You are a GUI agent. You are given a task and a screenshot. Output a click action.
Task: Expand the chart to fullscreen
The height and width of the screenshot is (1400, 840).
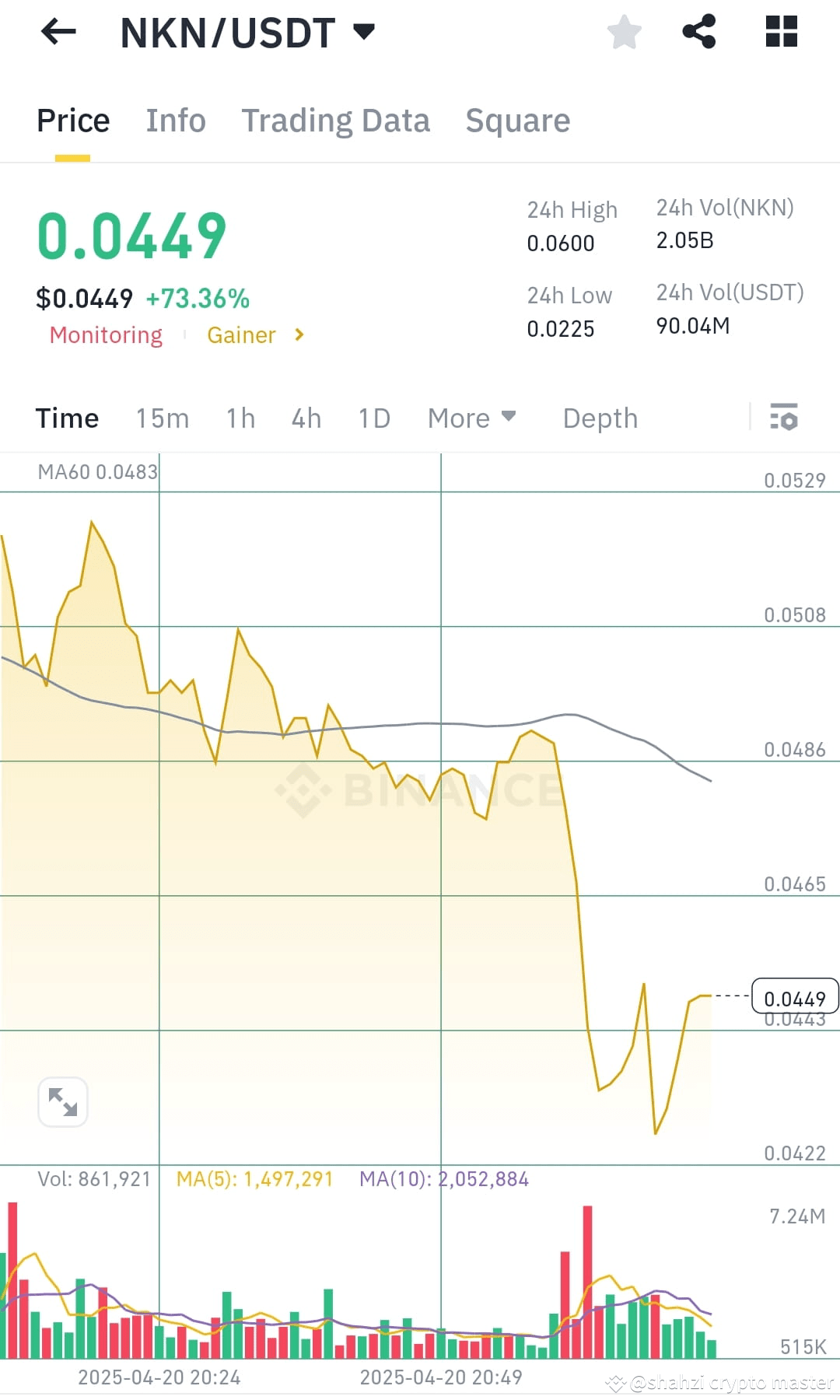(62, 1101)
